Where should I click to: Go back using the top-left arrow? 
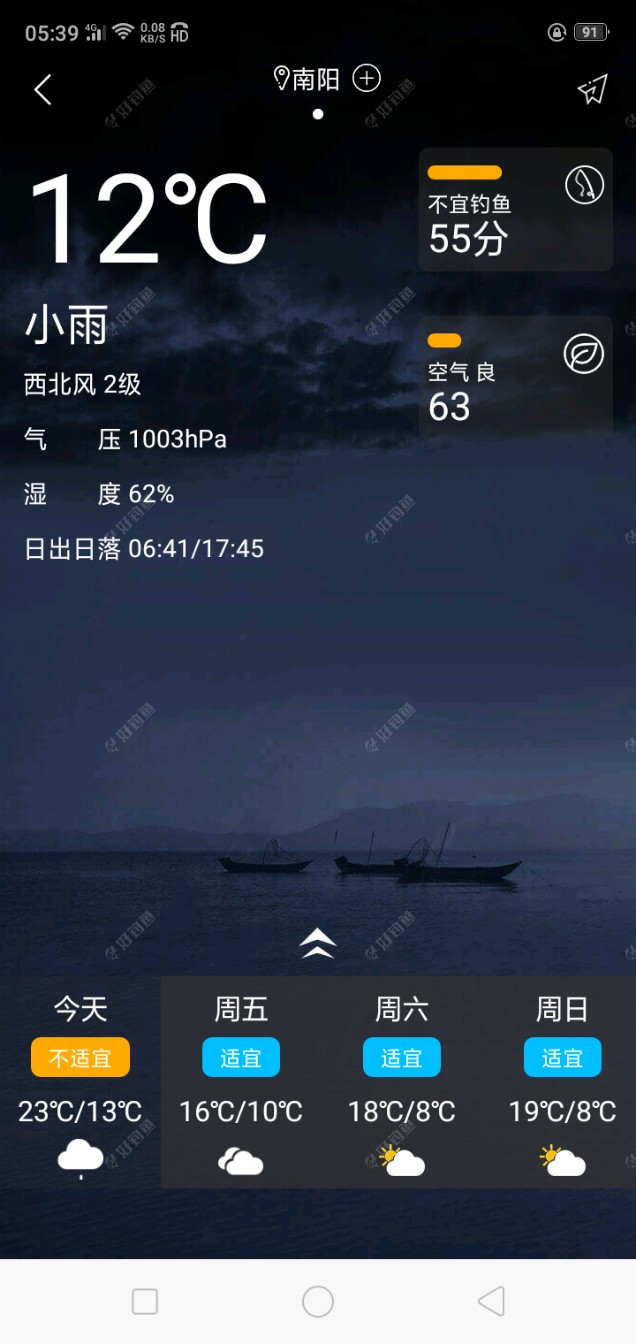(x=43, y=90)
